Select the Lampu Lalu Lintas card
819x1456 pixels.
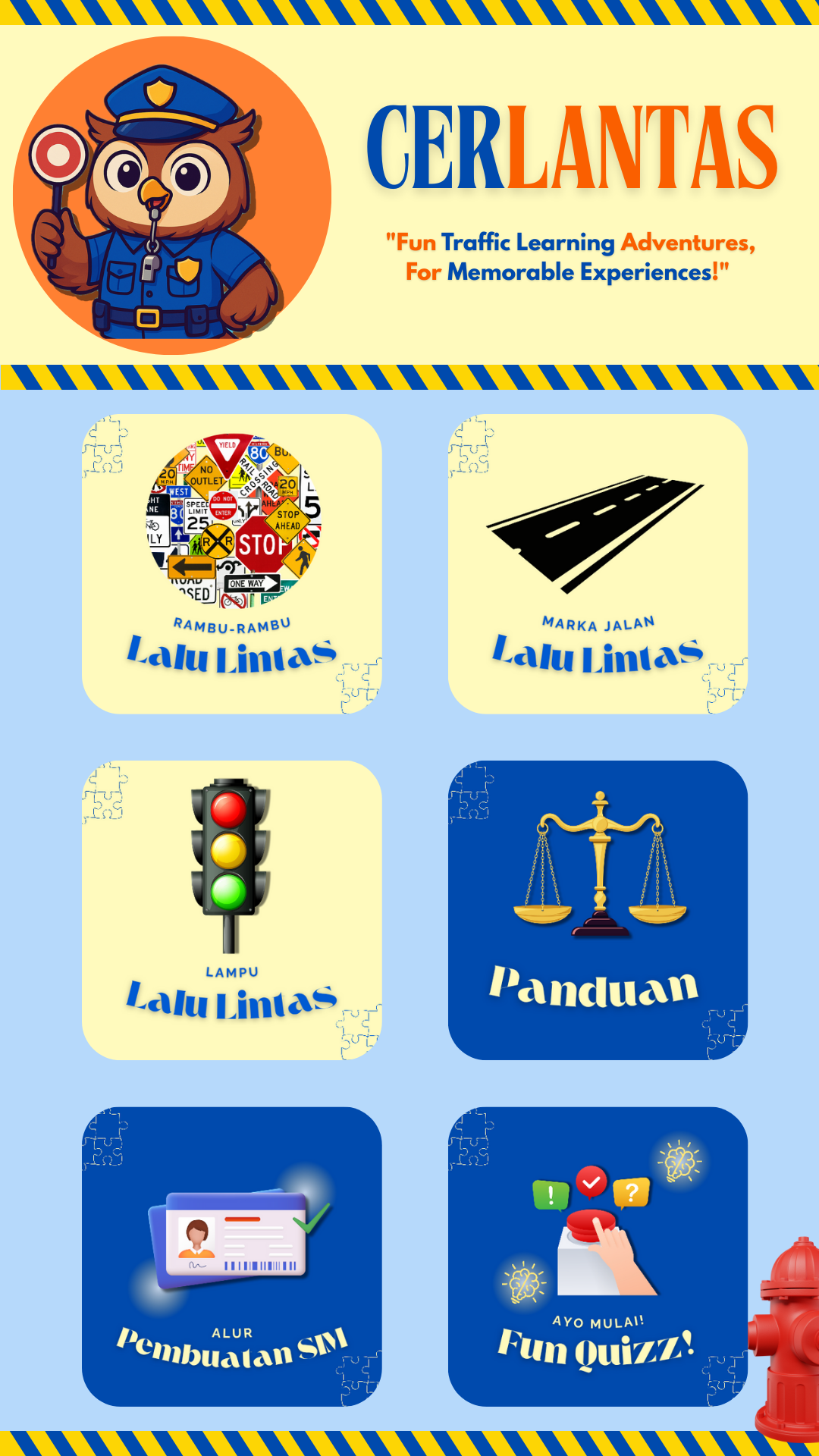click(231, 910)
